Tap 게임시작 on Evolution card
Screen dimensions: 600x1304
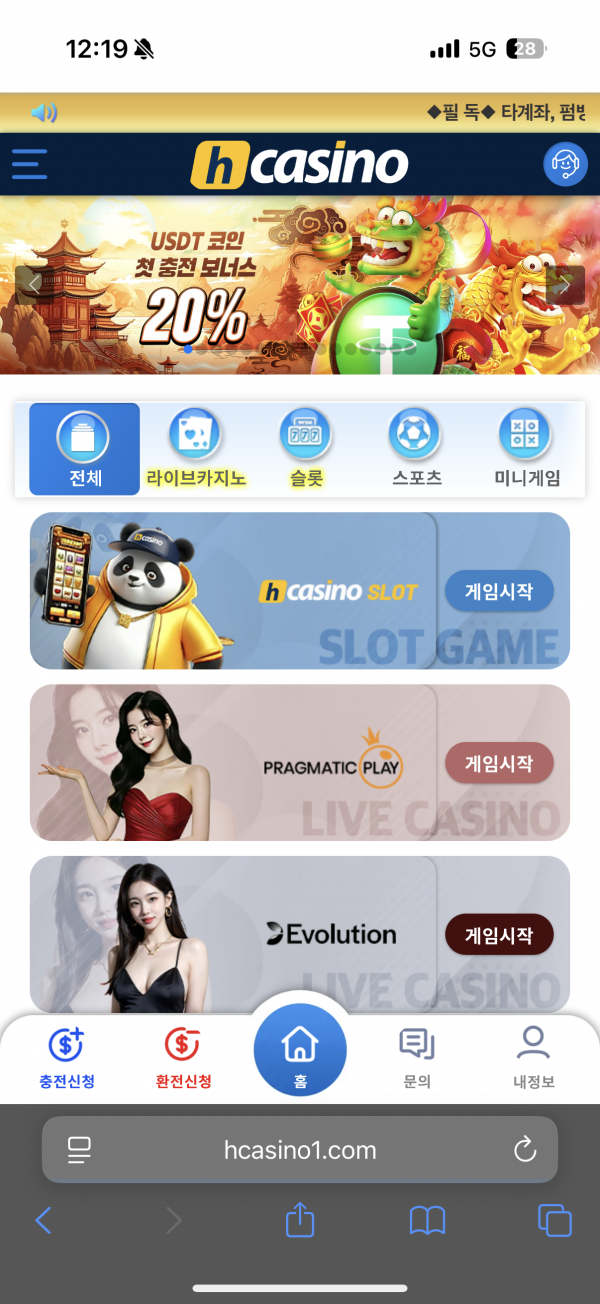[x=498, y=936]
